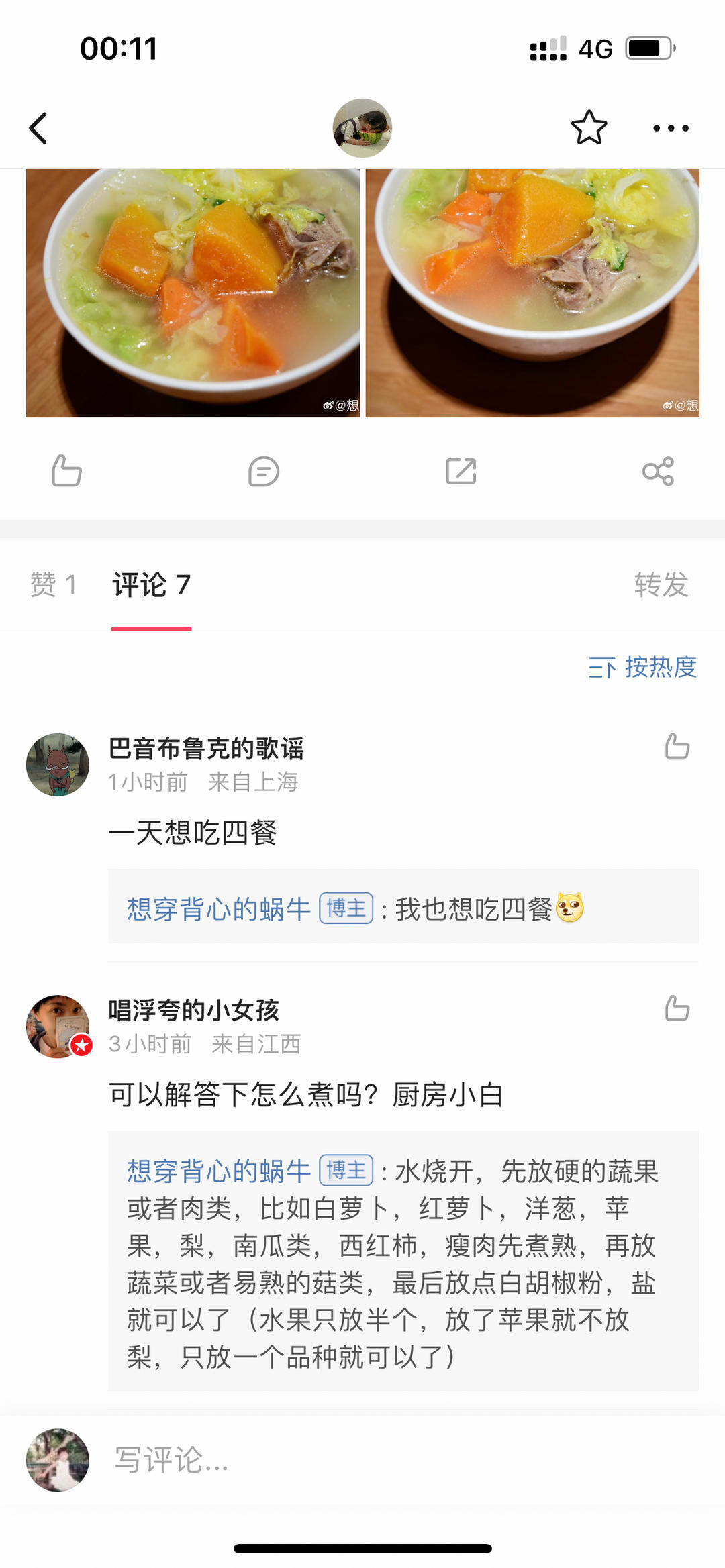Select the 评论 7 tab
This screenshot has width=725, height=1568.
[152, 585]
